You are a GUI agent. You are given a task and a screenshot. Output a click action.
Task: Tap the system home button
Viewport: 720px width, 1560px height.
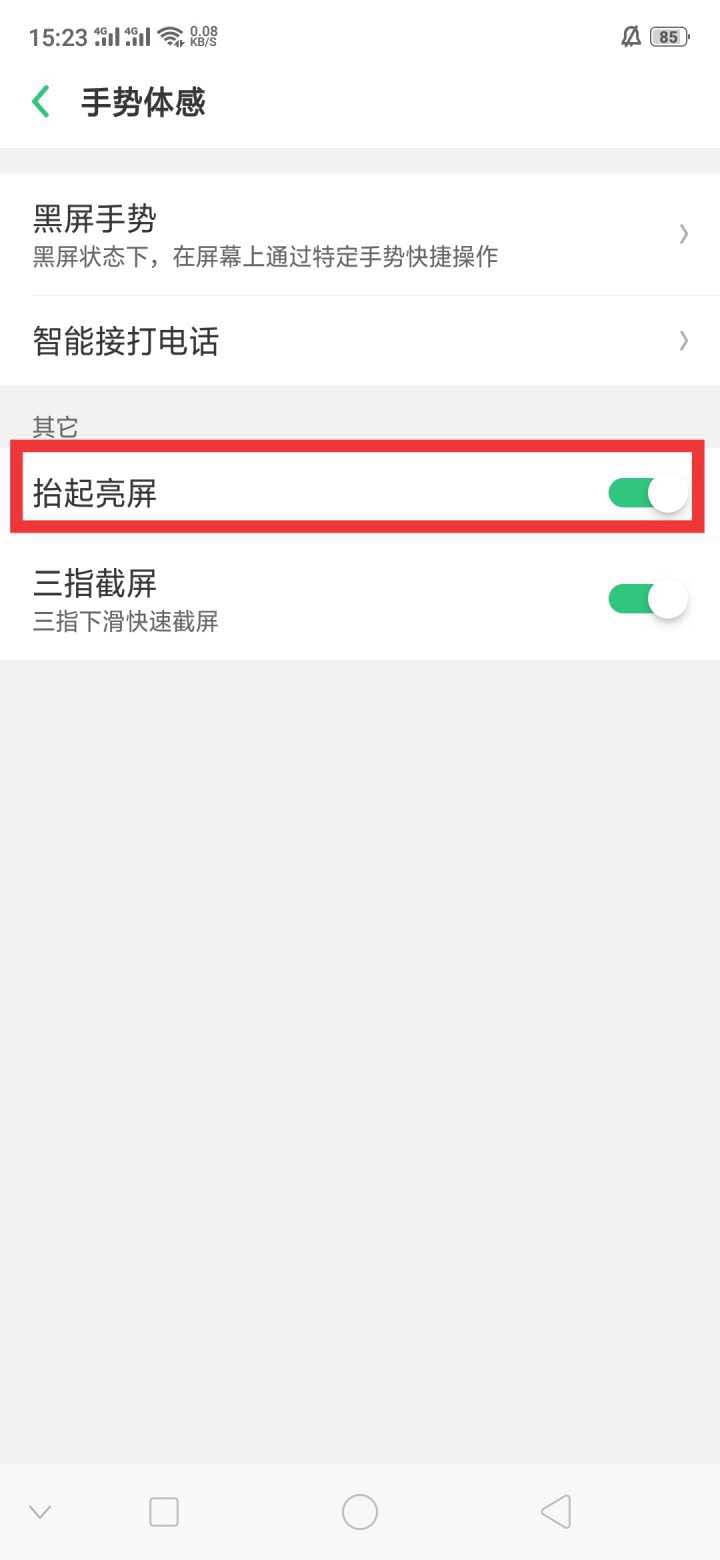click(360, 1511)
